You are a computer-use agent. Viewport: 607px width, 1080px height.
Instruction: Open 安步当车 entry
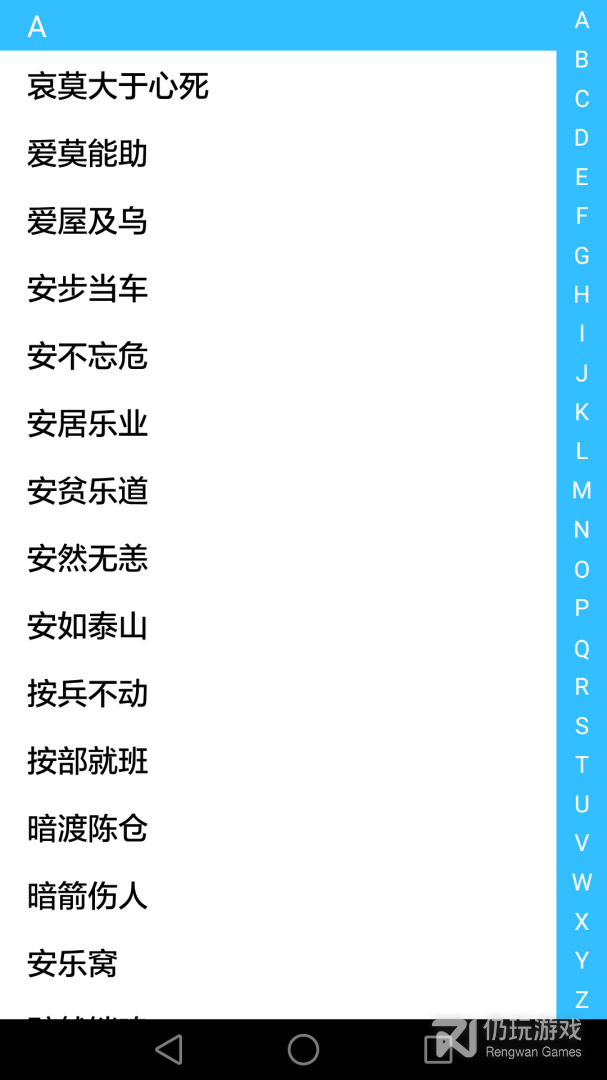(88, 289)
